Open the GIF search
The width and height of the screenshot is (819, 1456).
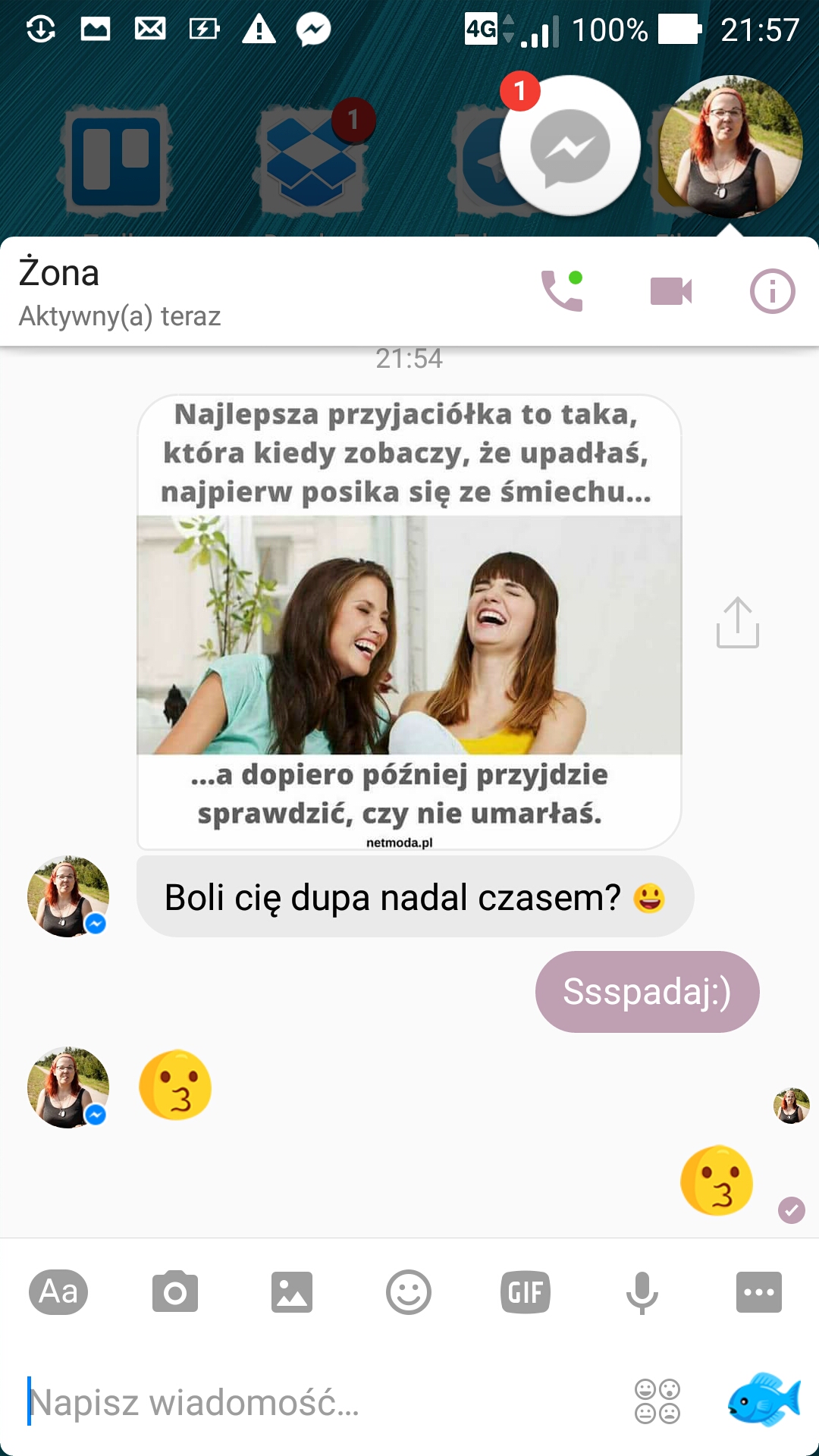525,1291
